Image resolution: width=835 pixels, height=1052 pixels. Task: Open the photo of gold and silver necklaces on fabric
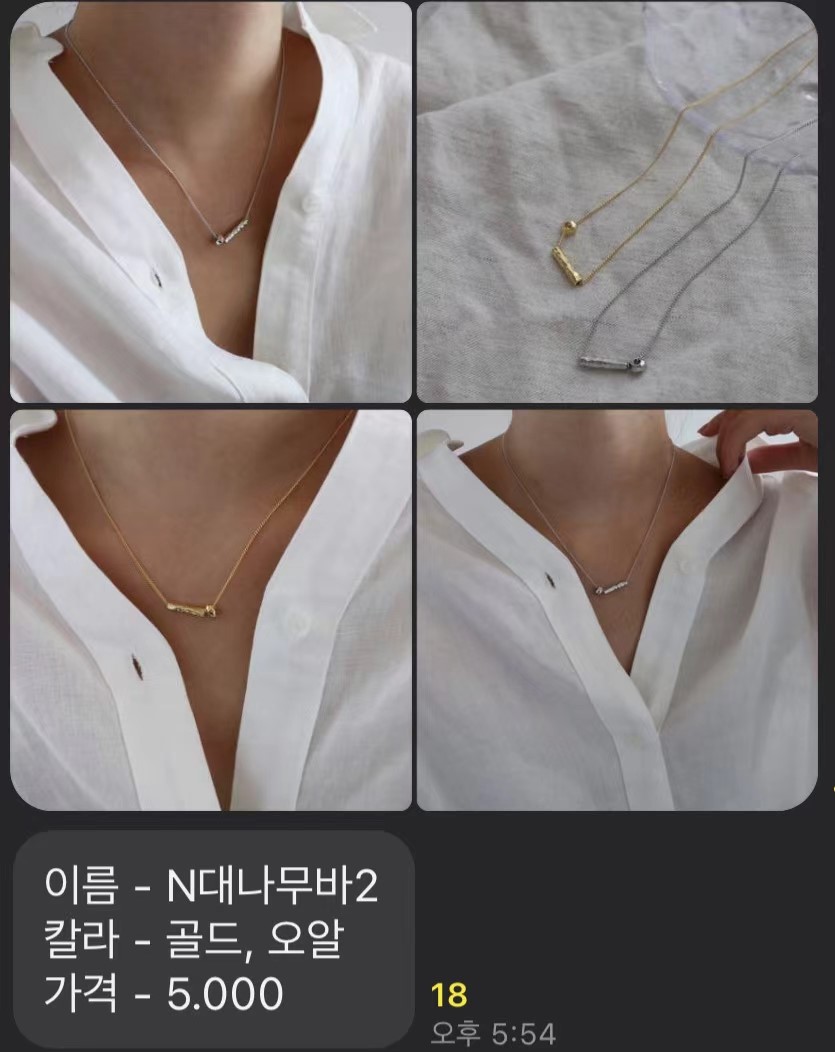coord(616,202)
